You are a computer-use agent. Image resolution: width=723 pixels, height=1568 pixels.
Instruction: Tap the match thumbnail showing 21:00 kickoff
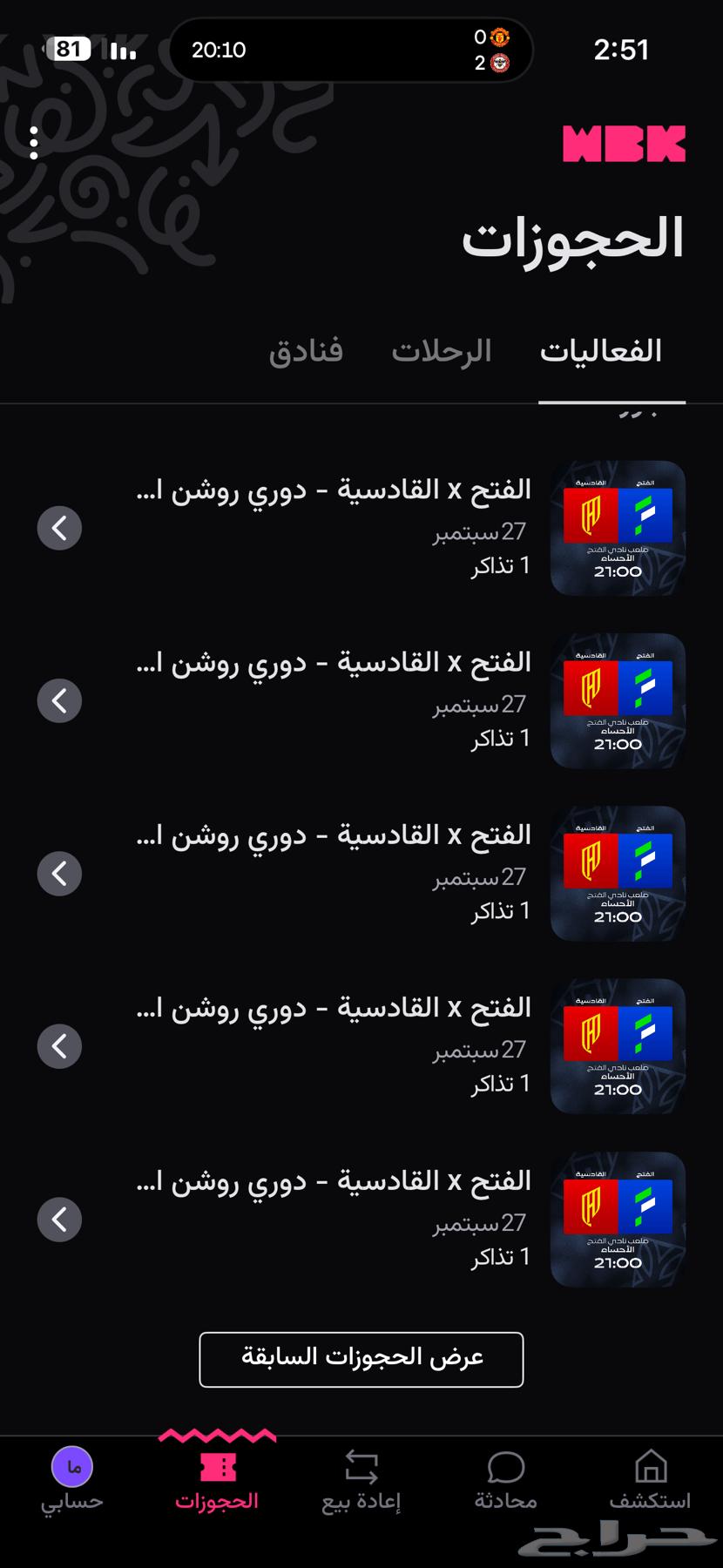pyautogui.click(x=617, y=528)
